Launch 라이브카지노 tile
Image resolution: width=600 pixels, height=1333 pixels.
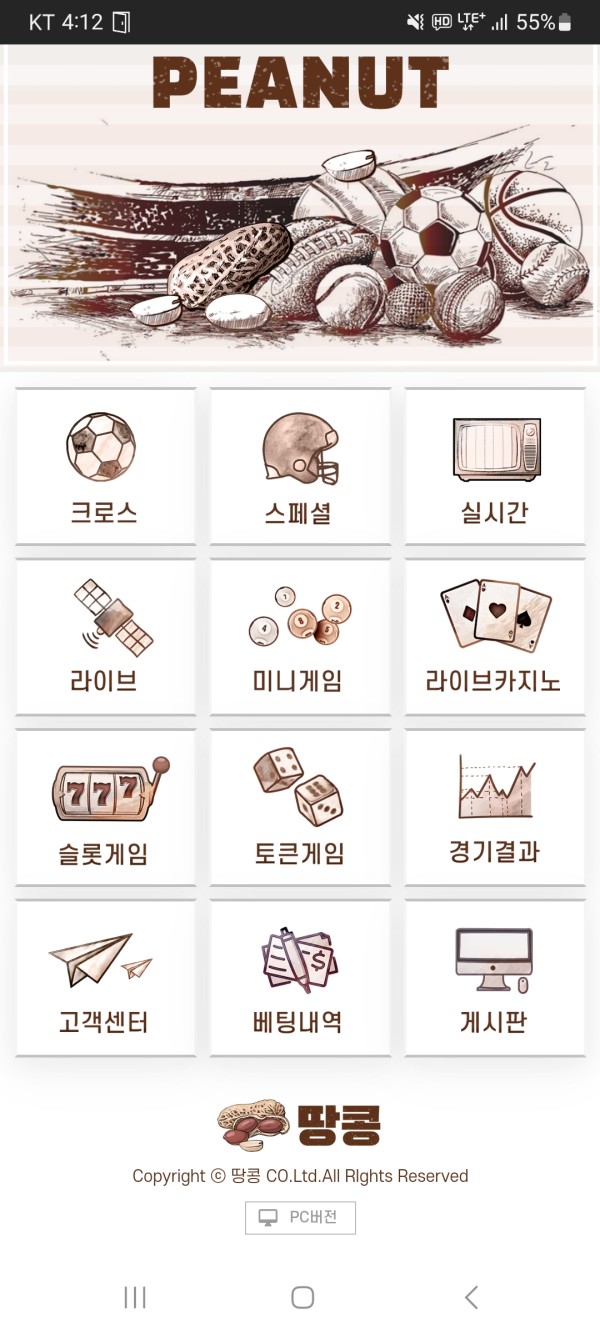[495, 637]
